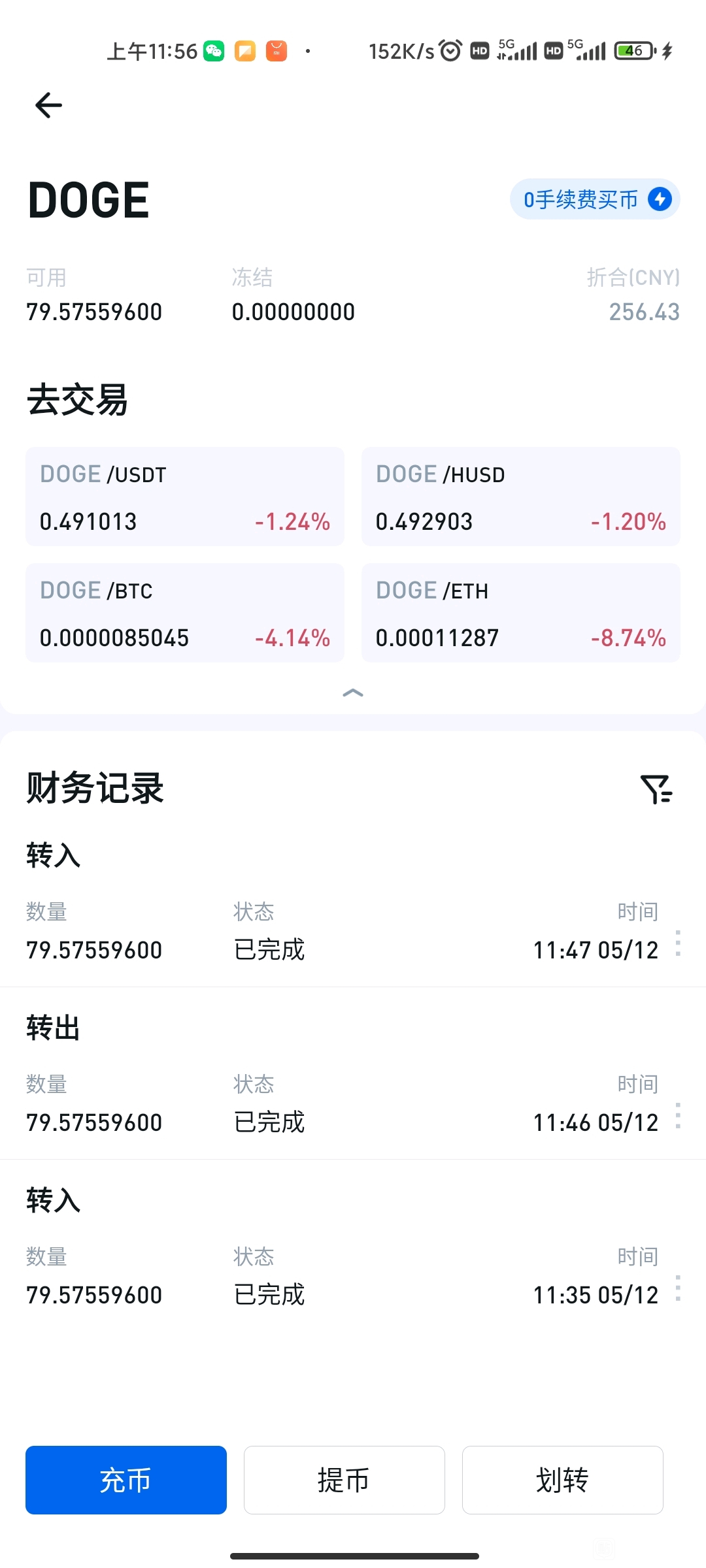Open the DOGE/HUSD trading pair
Viewport: 706px width, 1568px height.
(x=521, y=497)
